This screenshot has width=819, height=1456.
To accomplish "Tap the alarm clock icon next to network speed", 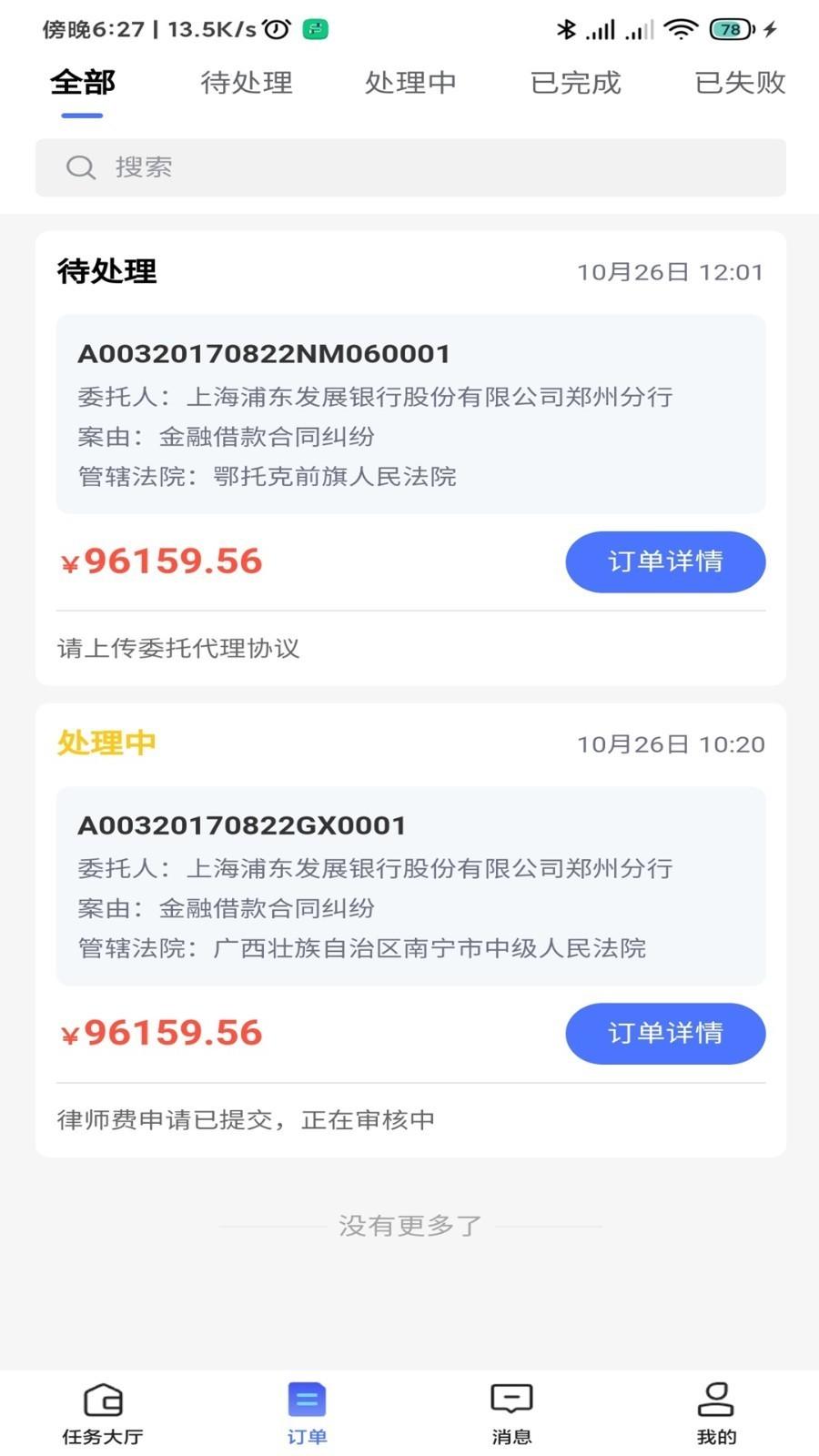I will (x=275, y=27).
